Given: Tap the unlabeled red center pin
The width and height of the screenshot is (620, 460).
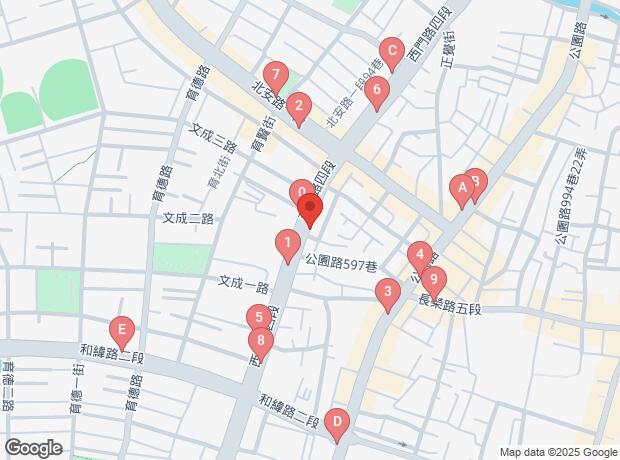Looking at the screenshot, I should coord(311,211).
